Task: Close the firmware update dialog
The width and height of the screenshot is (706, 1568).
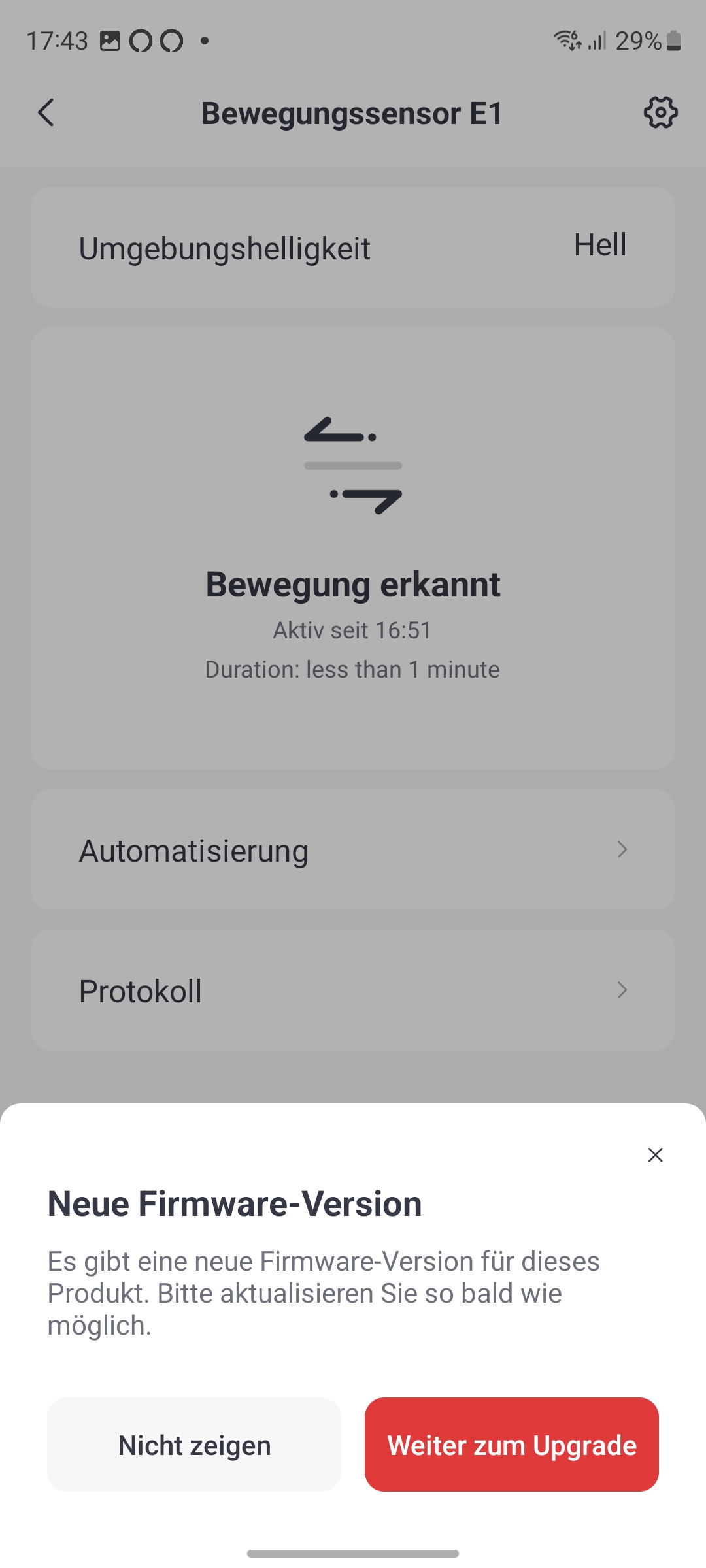Action: (x=655, y=1155)
